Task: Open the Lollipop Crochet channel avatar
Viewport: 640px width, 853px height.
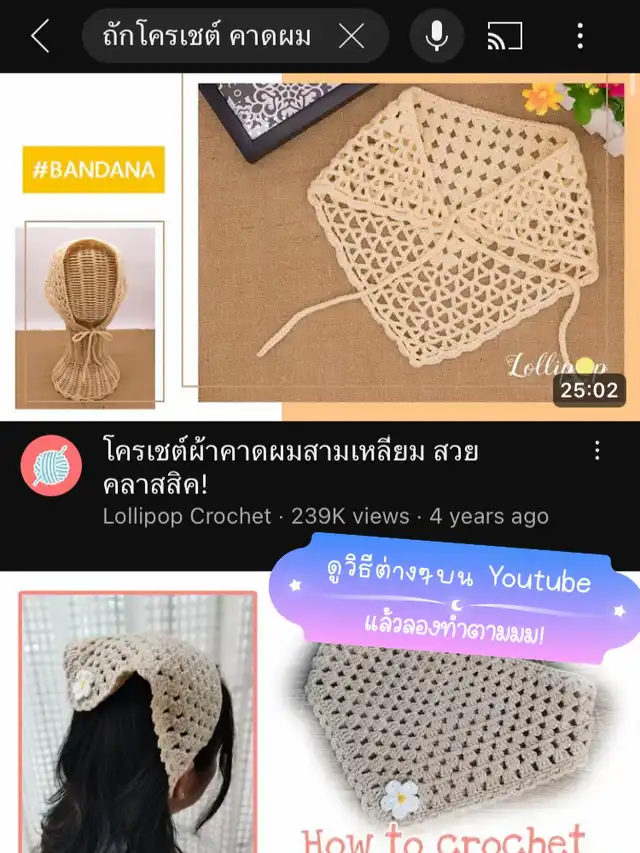Action: point(51,466)
